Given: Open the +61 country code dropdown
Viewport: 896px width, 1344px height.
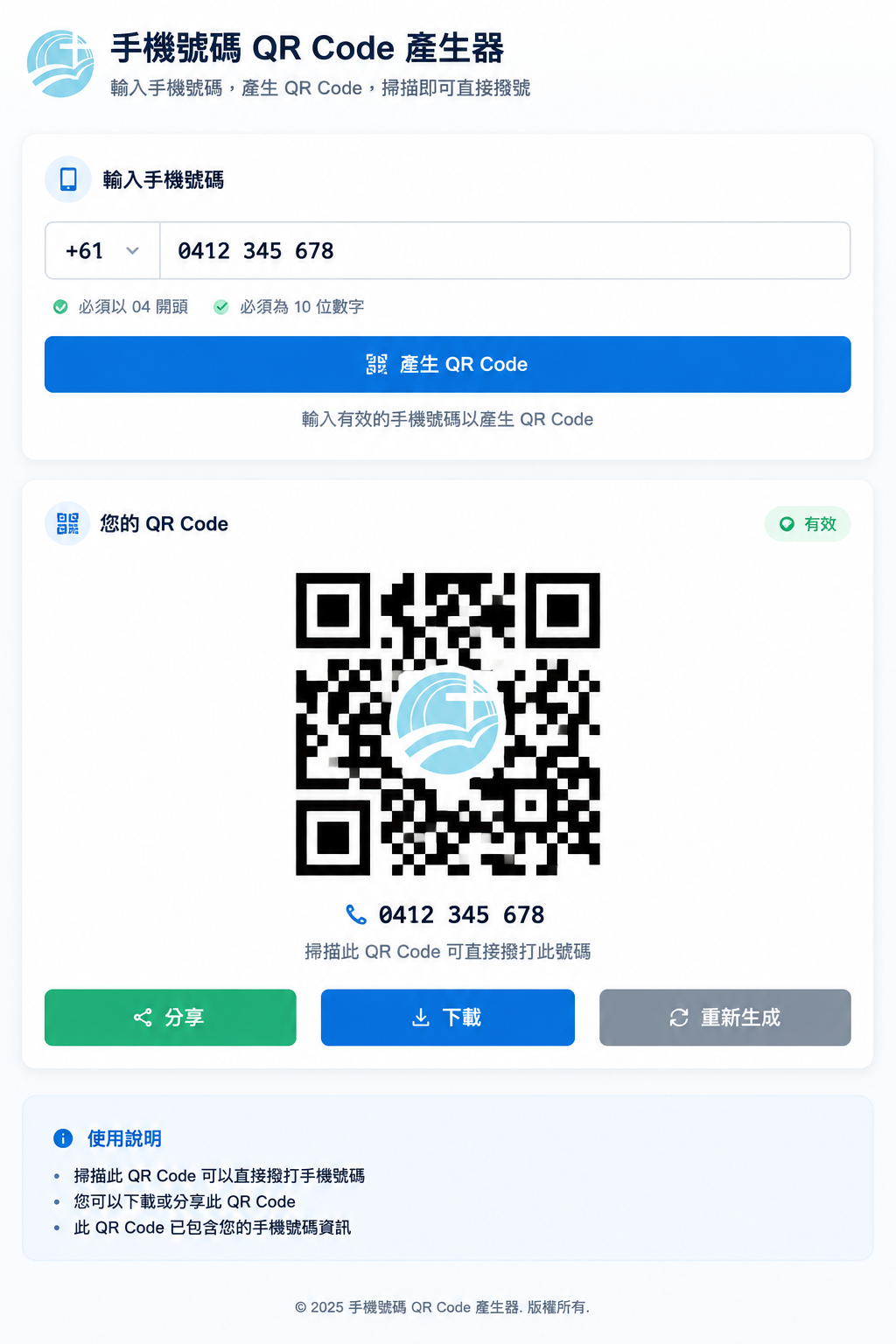Looking at the screenshot, I should click(102, 251).
